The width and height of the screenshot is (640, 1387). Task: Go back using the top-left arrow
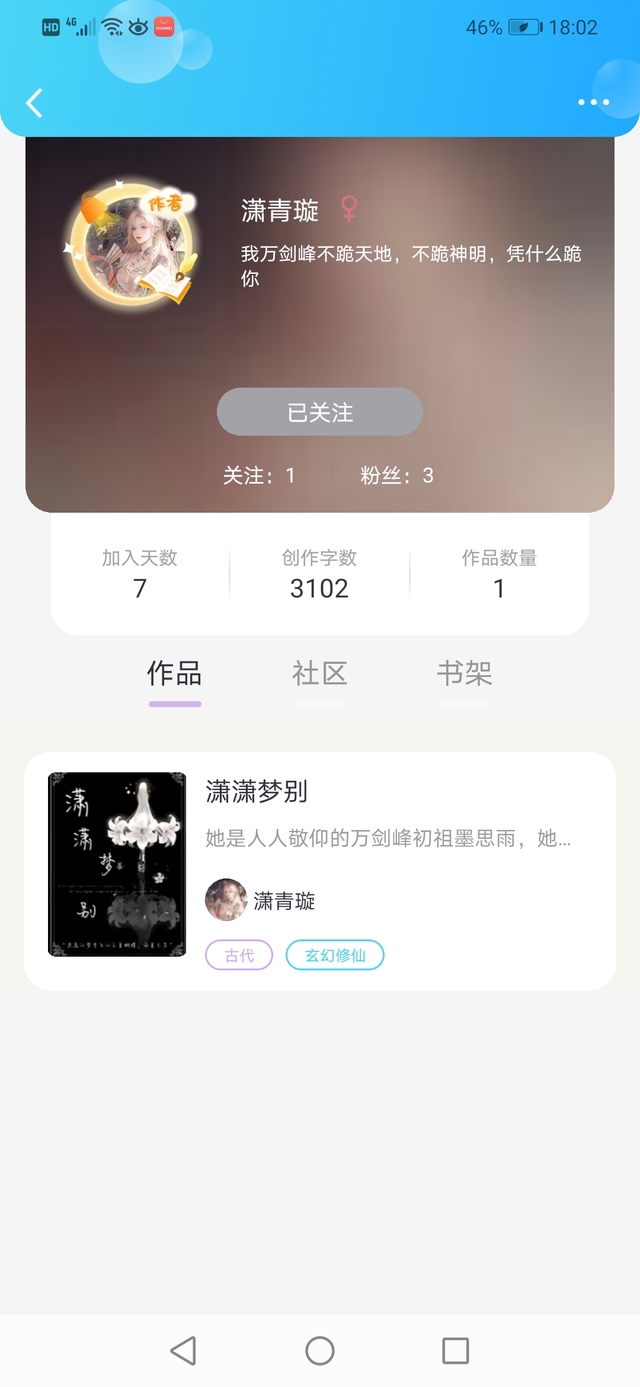coord(35,102)
